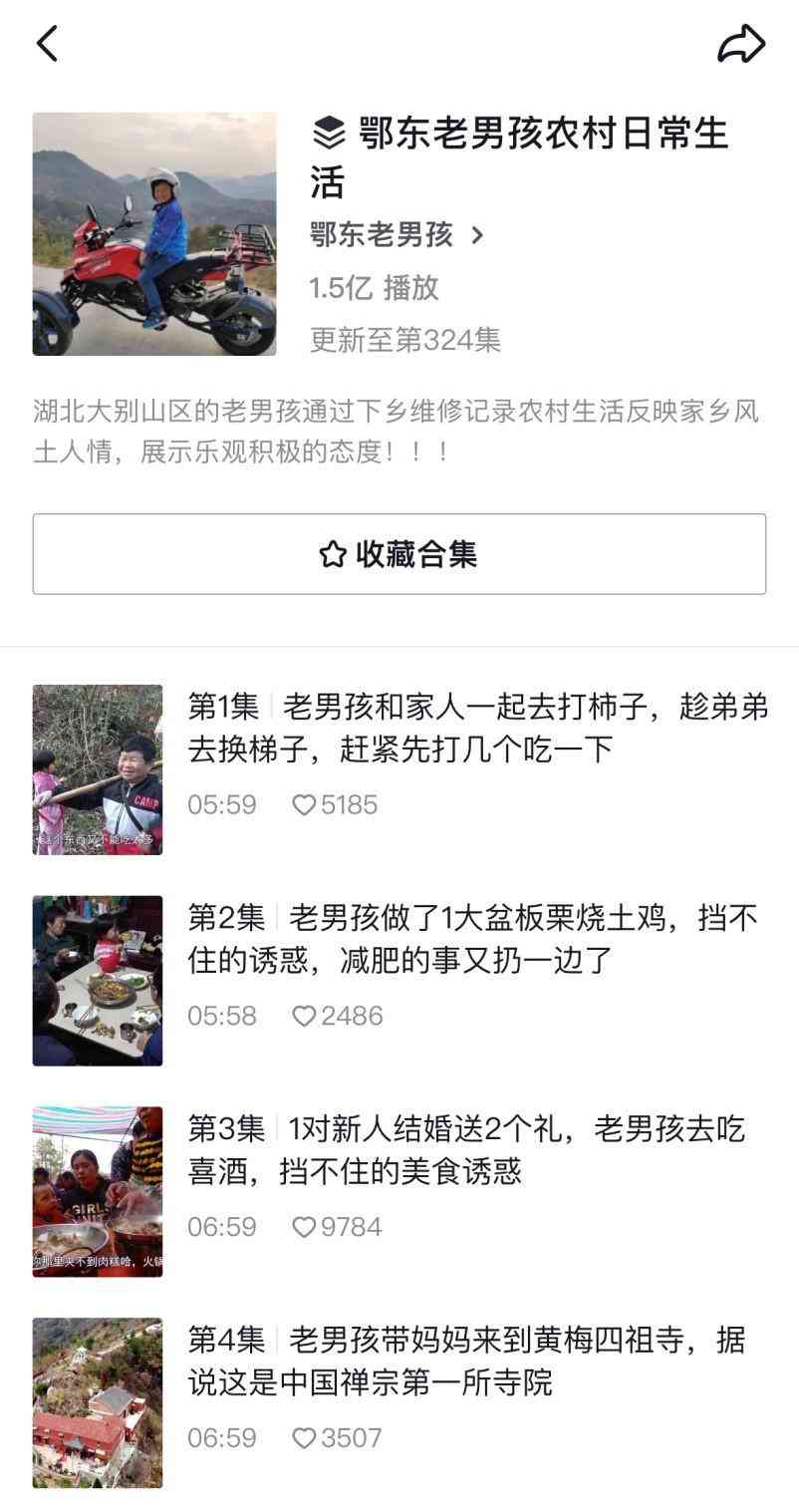The width and height of the screenshot is (799, 1512).
Task: Tap the back arrow to return
Action: click(x=46, y=43)
